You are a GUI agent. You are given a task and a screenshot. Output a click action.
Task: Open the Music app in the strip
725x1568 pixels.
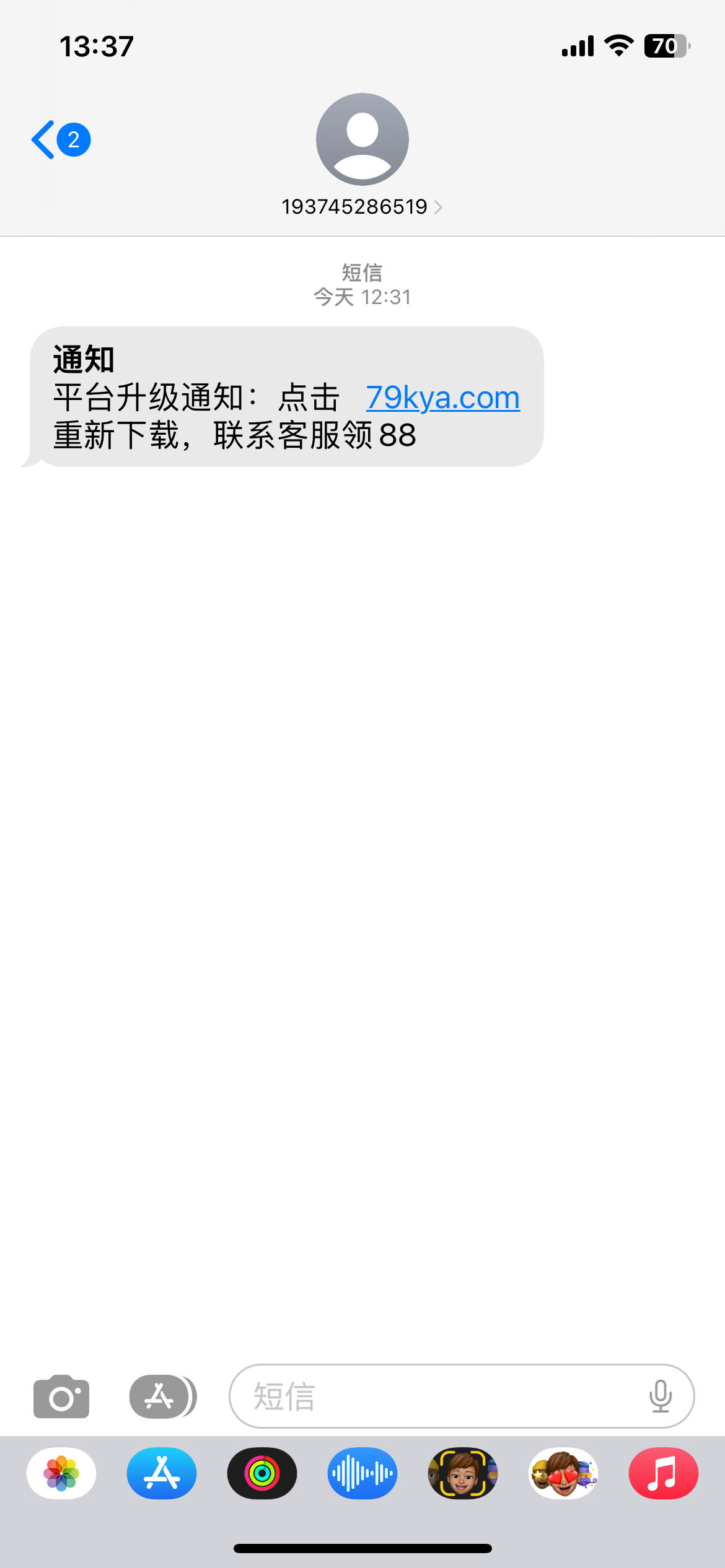[x=664, y=1473]
